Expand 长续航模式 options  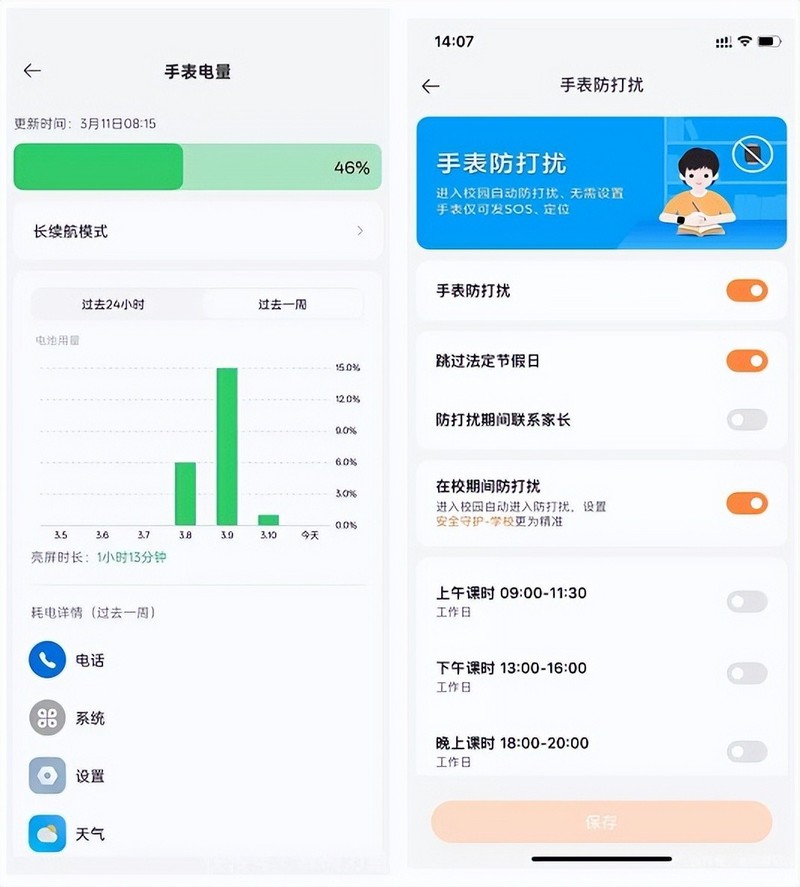(196, 231)
